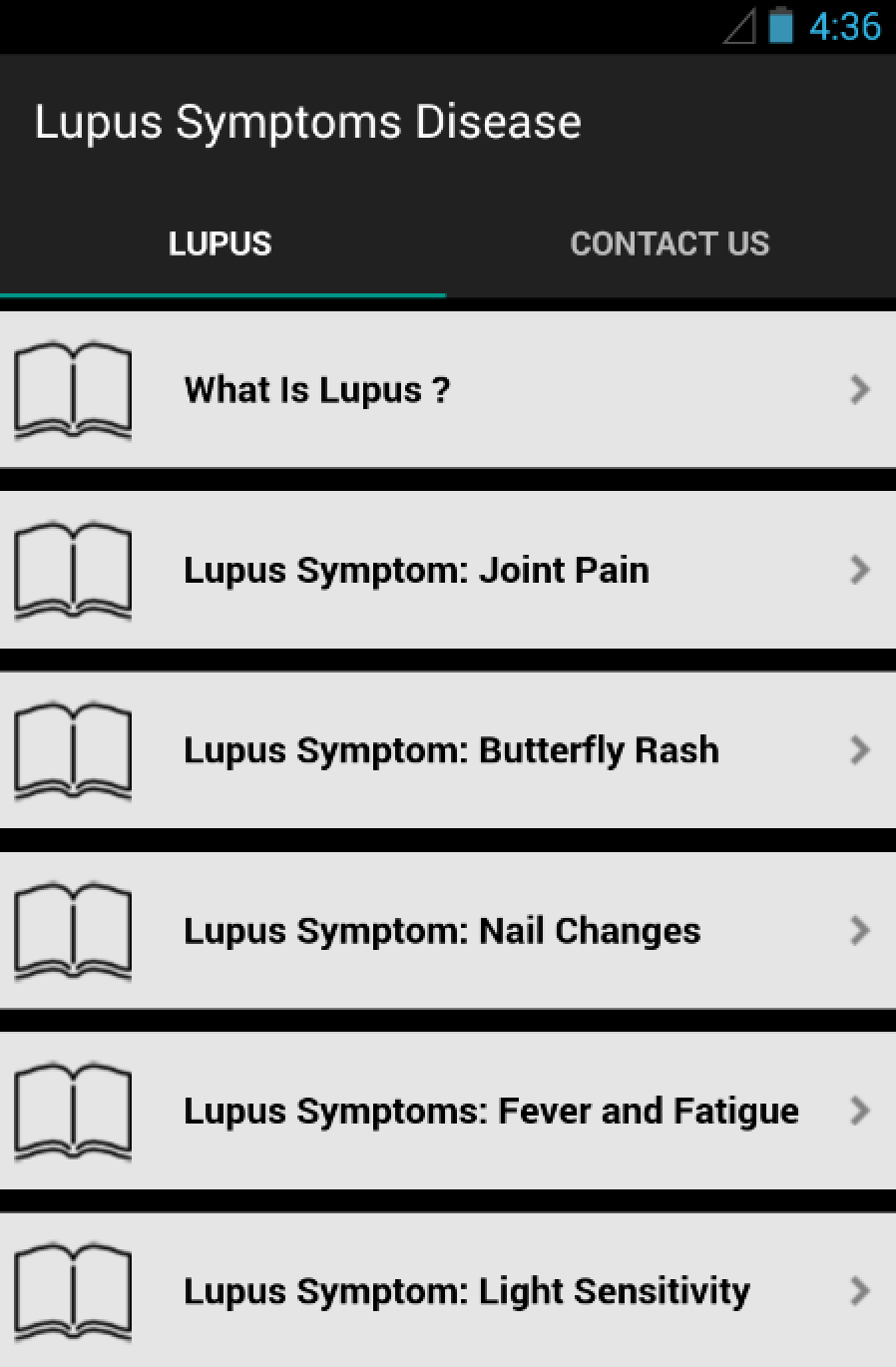
Task: Tap Lupus Symptom: Light Sensitivity row
Action: (x=447, y=1290)
